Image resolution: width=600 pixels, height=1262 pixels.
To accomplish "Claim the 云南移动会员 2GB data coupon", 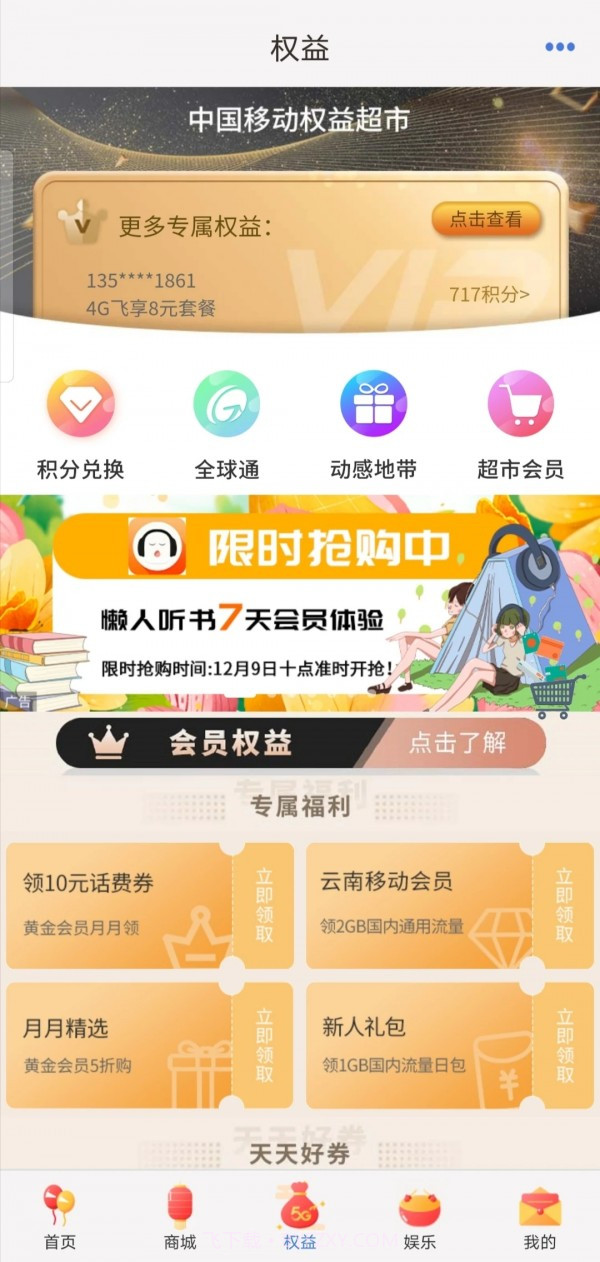I will [x=564, y=906].
